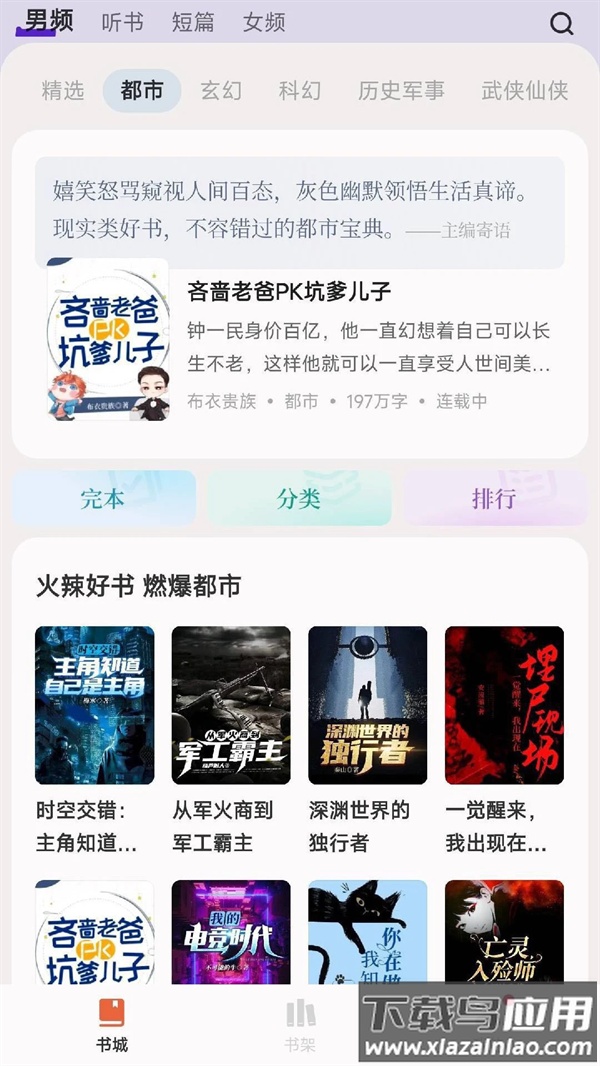Open the book cover 我的电竞时代
The image size is (600, 1066).
[231, 932]
